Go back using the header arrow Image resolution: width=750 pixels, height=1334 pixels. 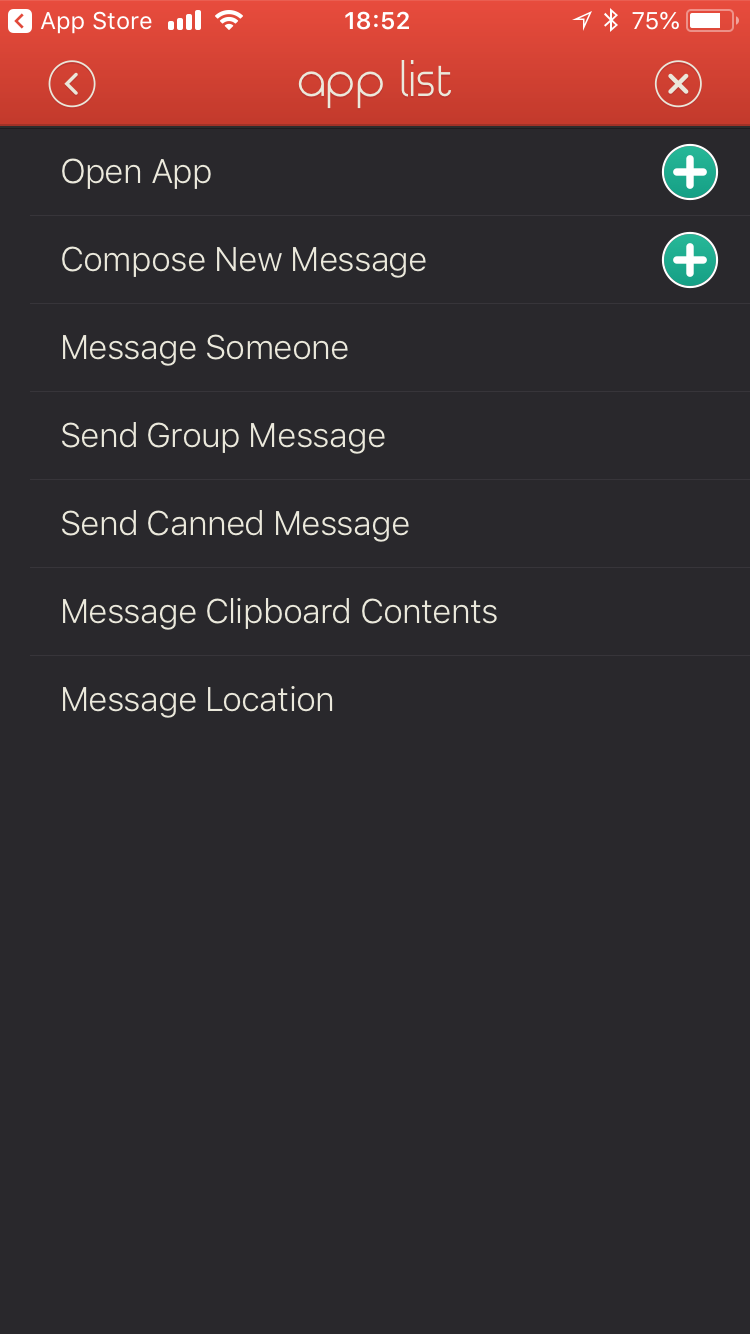(x=72, y=84)
